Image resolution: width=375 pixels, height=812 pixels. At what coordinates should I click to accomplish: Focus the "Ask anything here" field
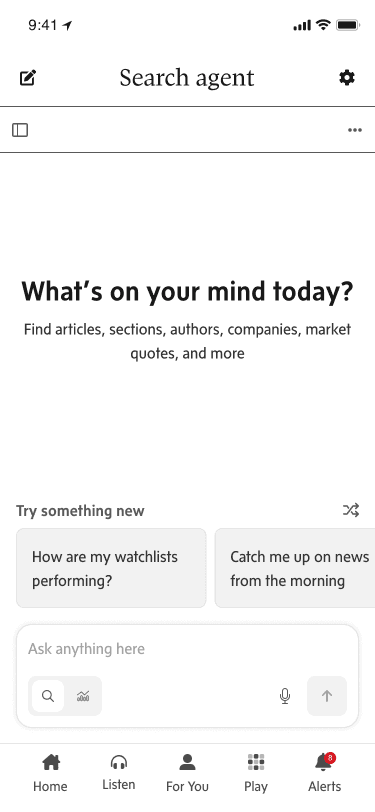[x=188, y=649]
